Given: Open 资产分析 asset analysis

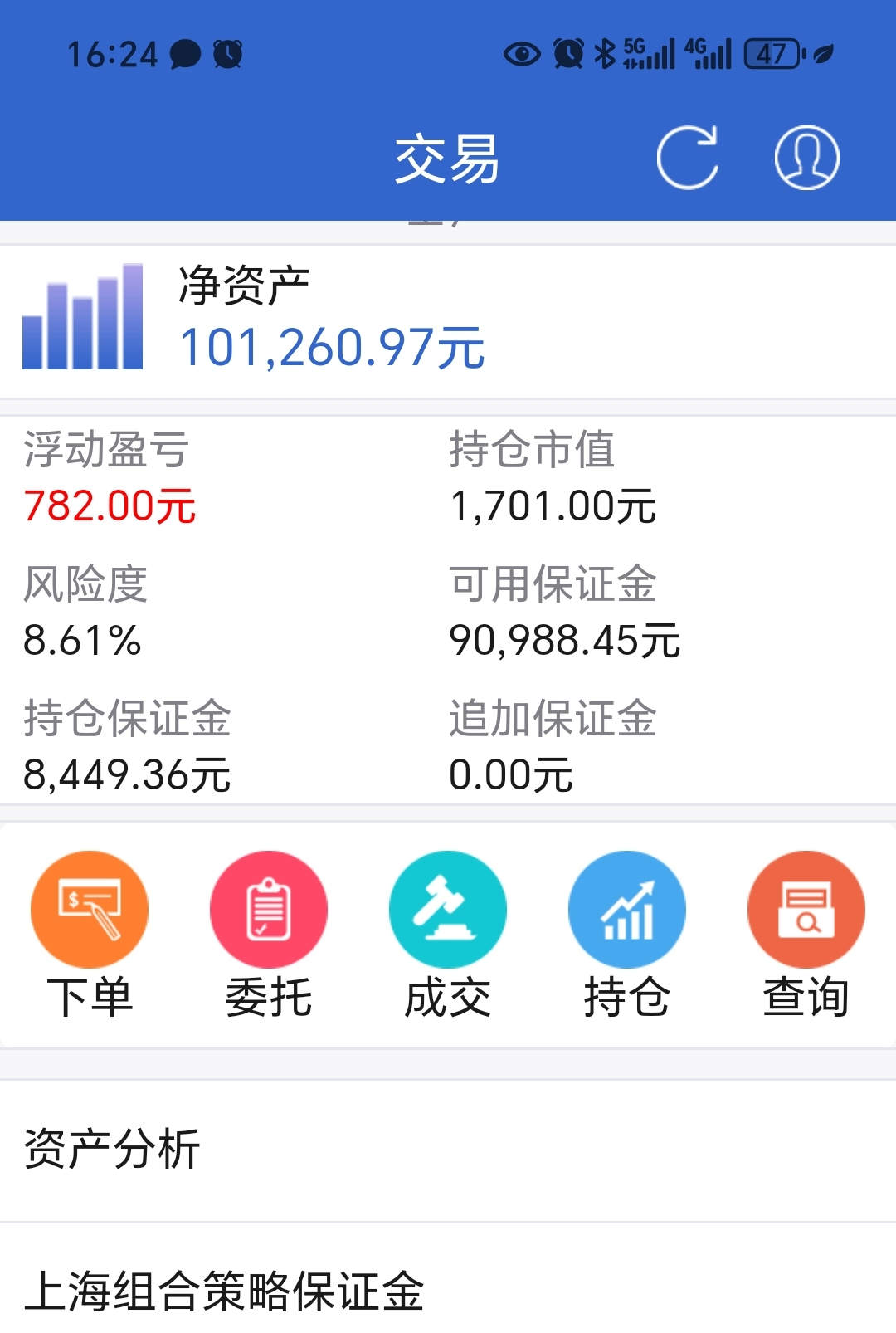Looking at the screenshot, I should coord(448,1150).
